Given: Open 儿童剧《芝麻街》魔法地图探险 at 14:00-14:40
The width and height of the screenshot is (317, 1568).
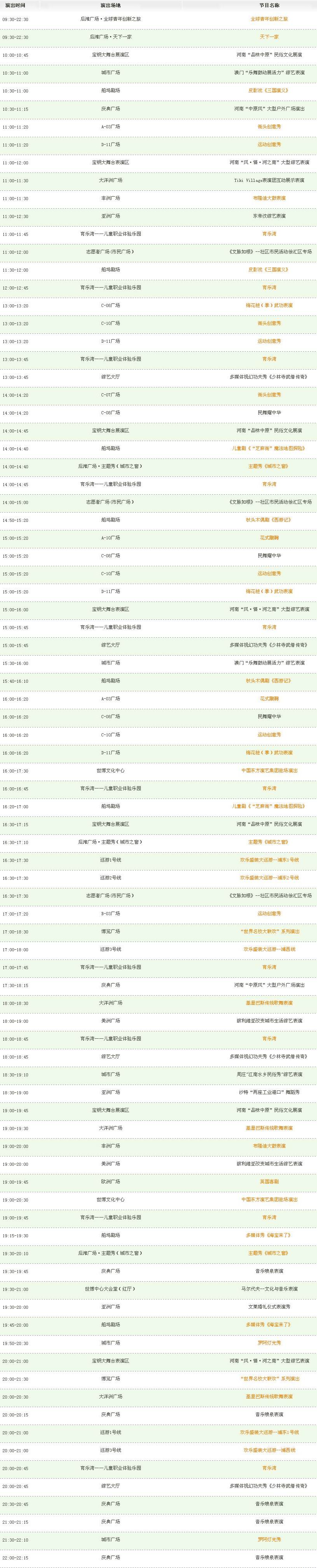Looking at the screenshot, I should coord(269,448).
